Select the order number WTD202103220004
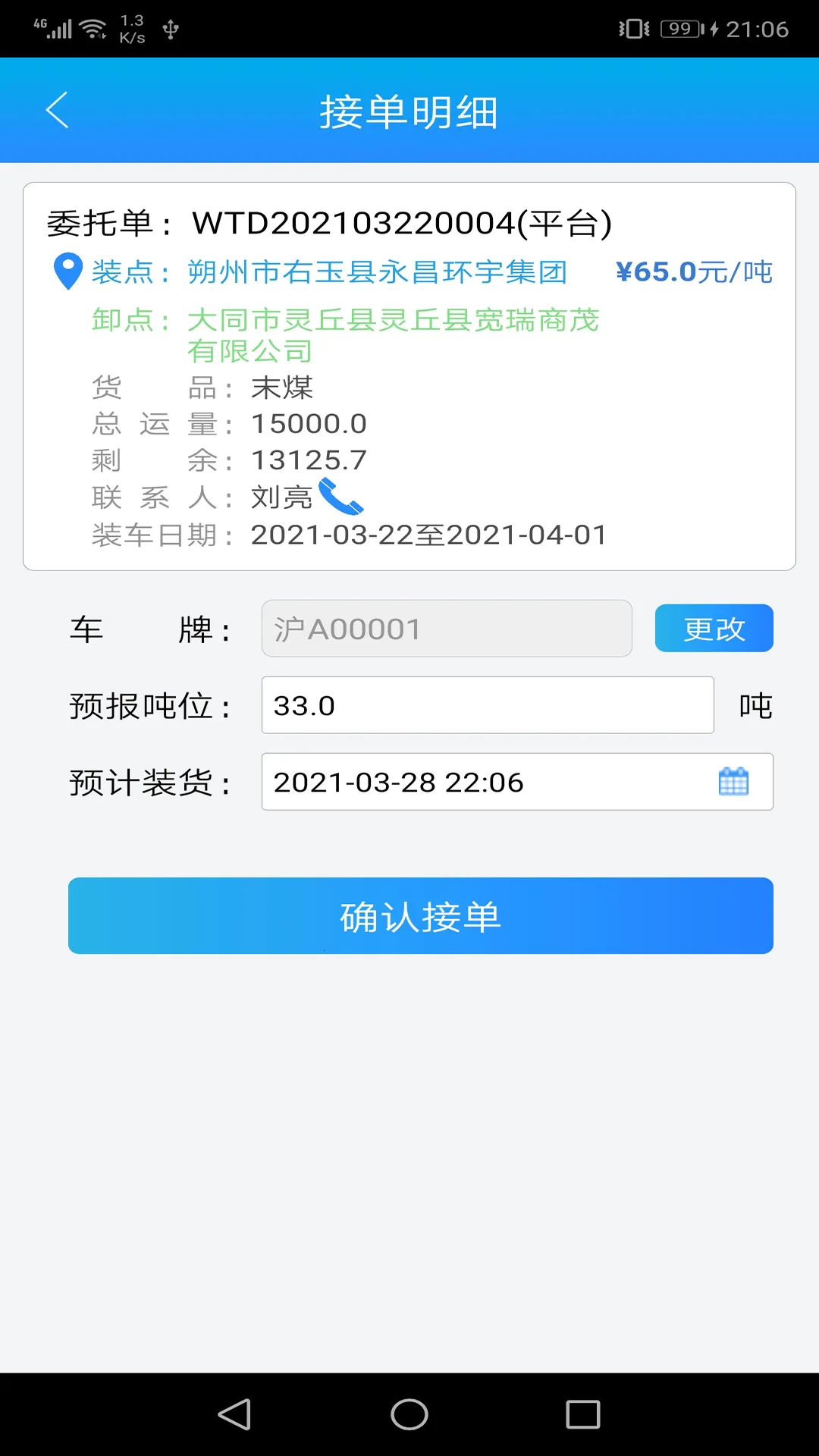The image size is (819, 1456). pos(402,221)
